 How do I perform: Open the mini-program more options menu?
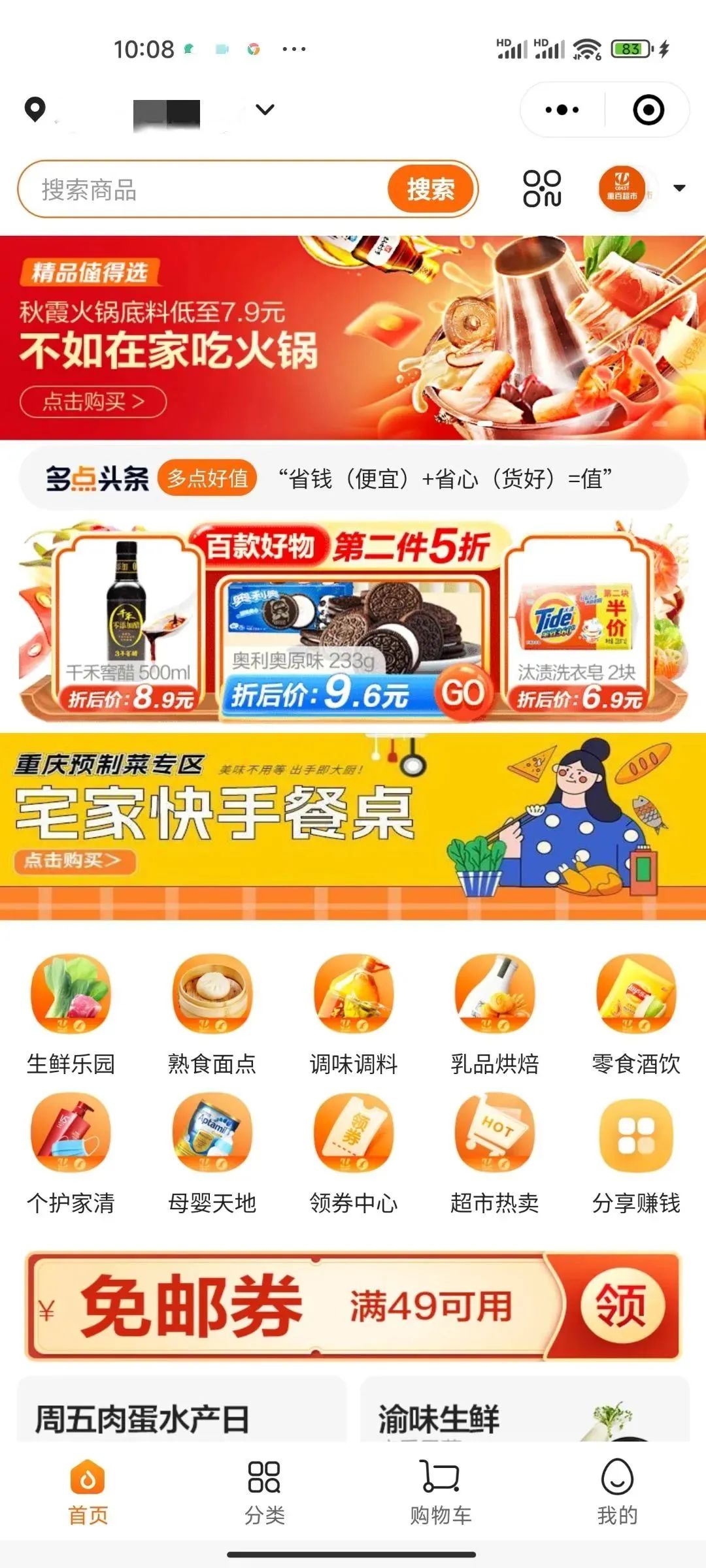pyautogui.click(x=562, y=110)
